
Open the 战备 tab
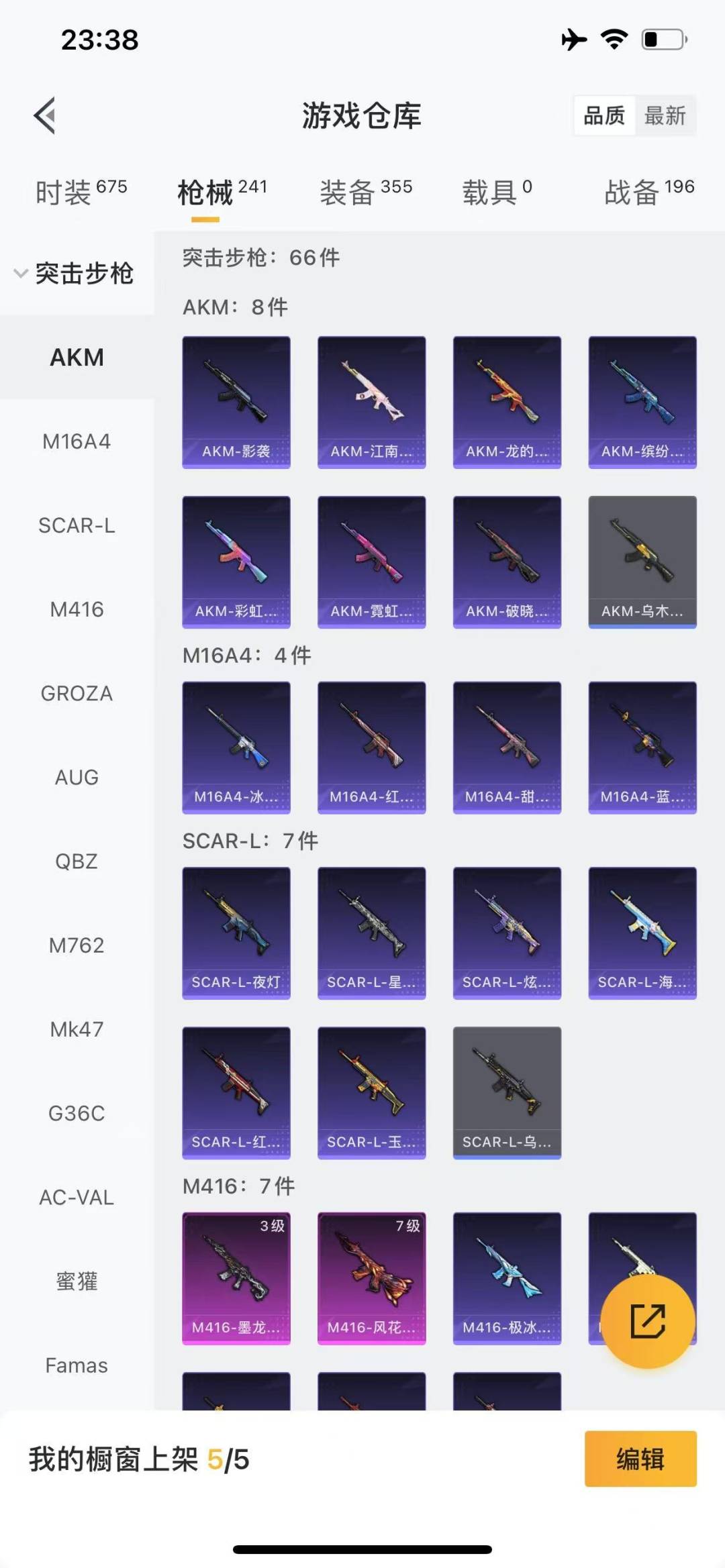click(649, 192)
